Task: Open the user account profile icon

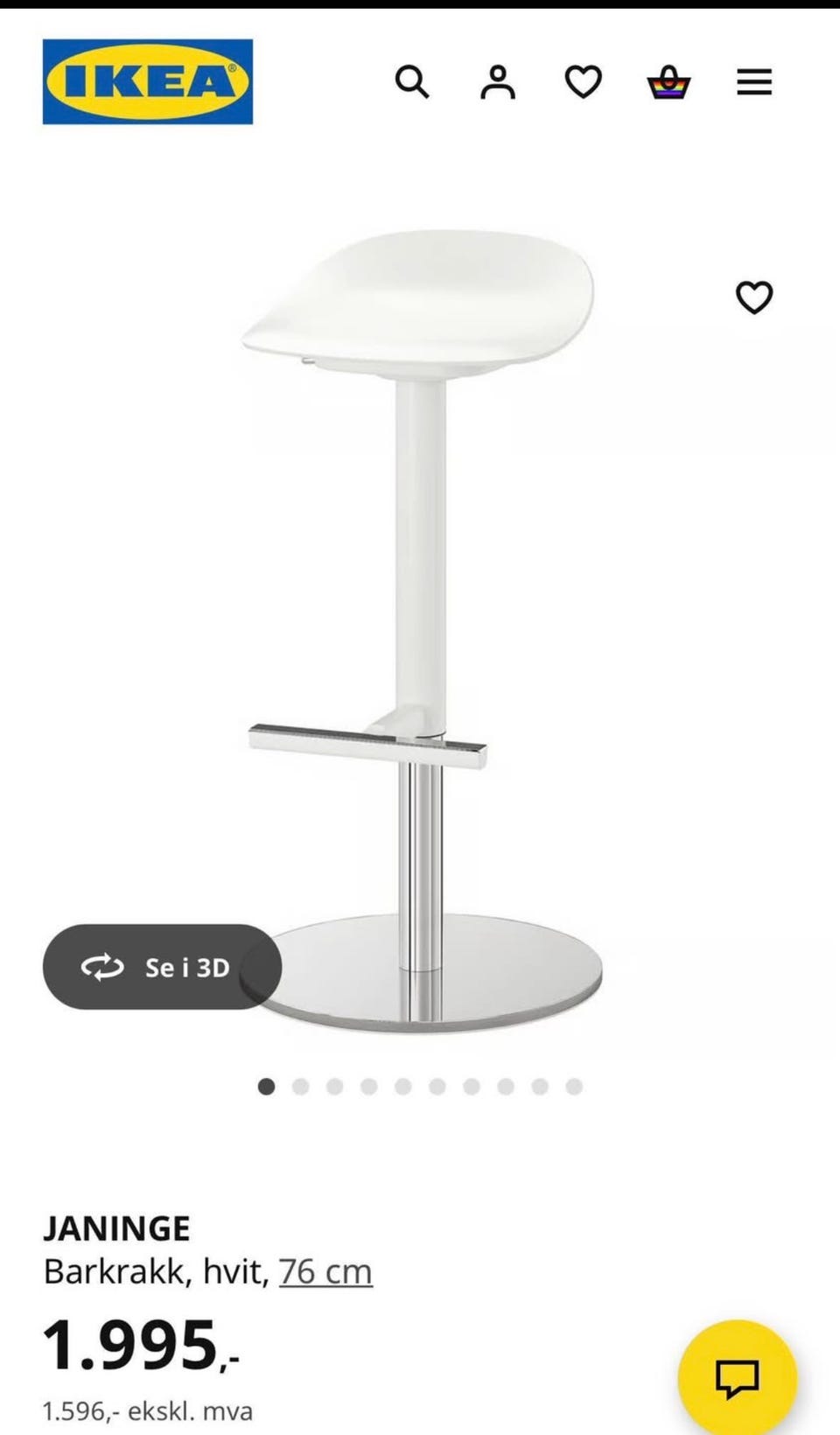Action: 497,82
